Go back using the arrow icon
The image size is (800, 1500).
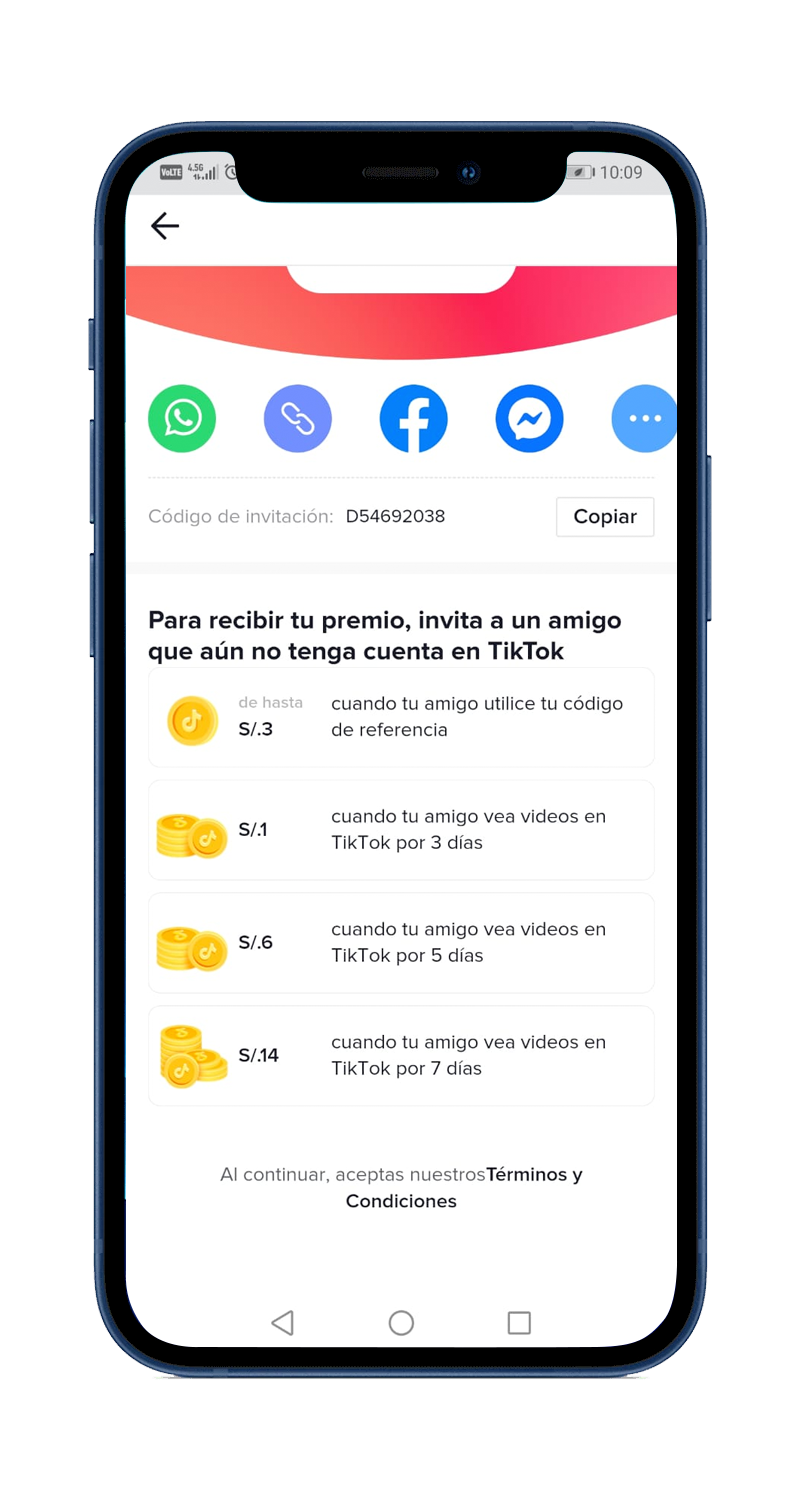165,226
